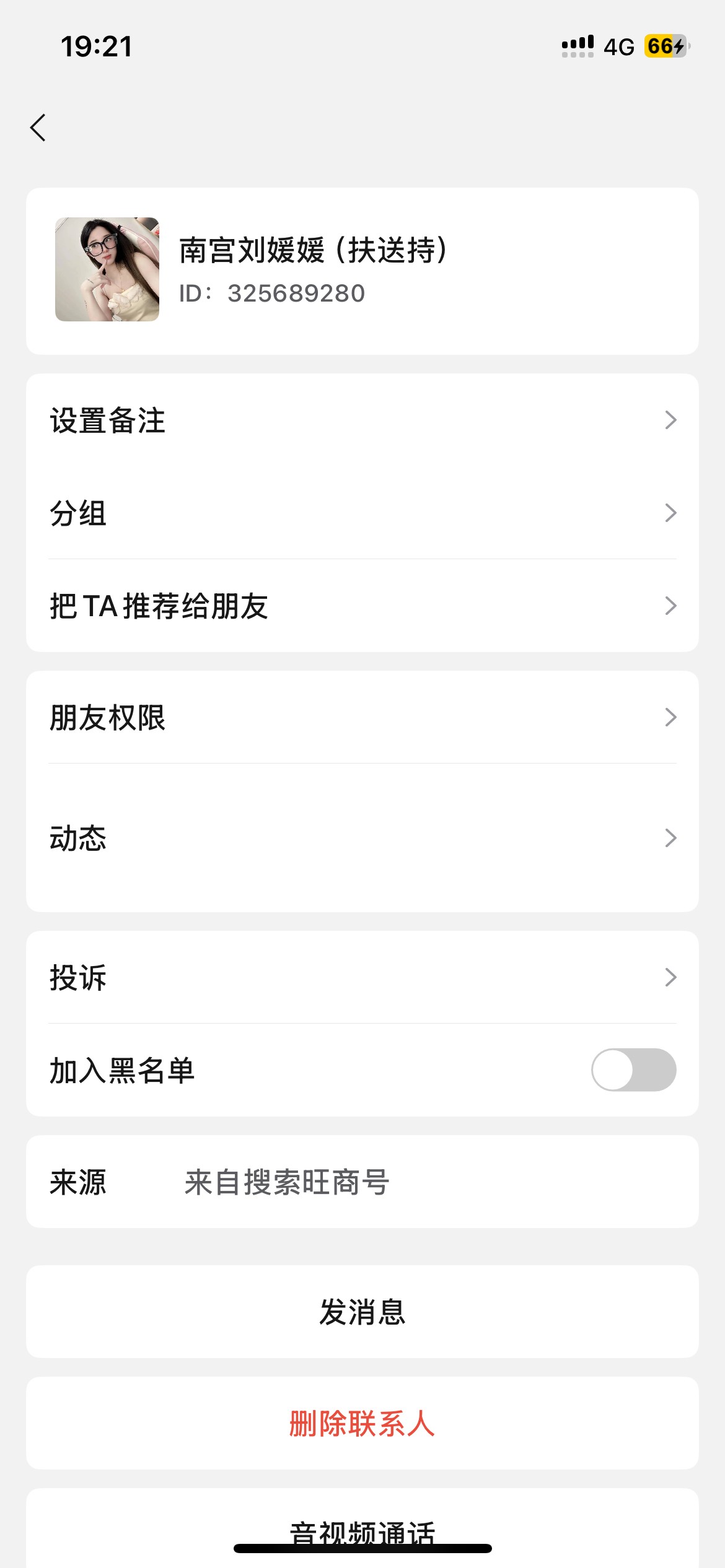Tap 发消息 to send a message
The width and height of the screenshot is (725, 1568).
pyautogui.click(x=362, y=1312)
